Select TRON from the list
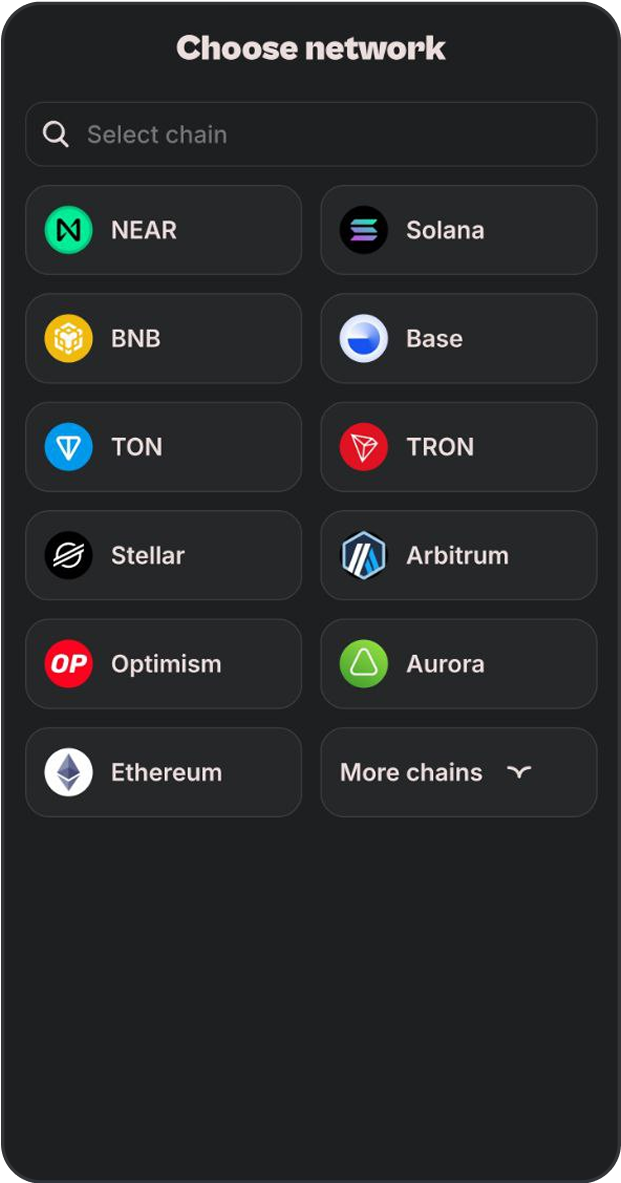621x1183 pixels. point(458,447)
